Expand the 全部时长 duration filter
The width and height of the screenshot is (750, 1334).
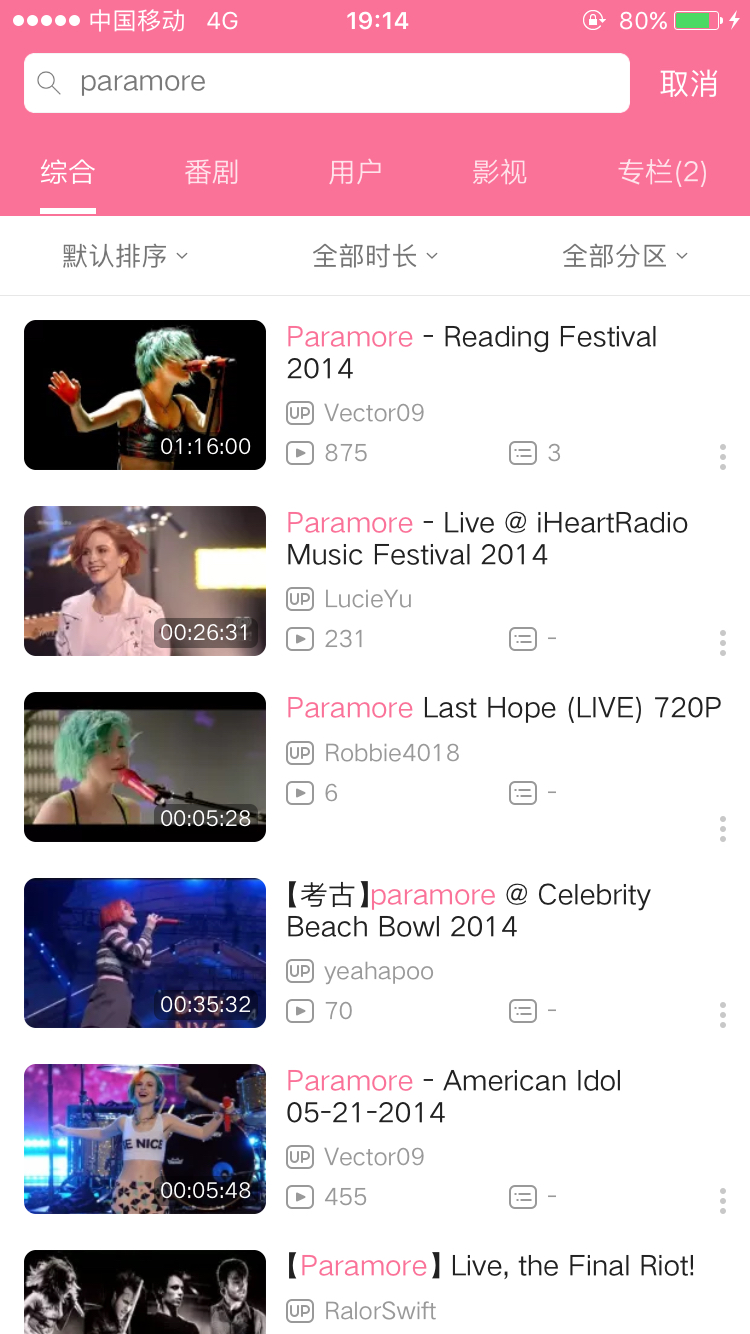click(x=375, y=256)
